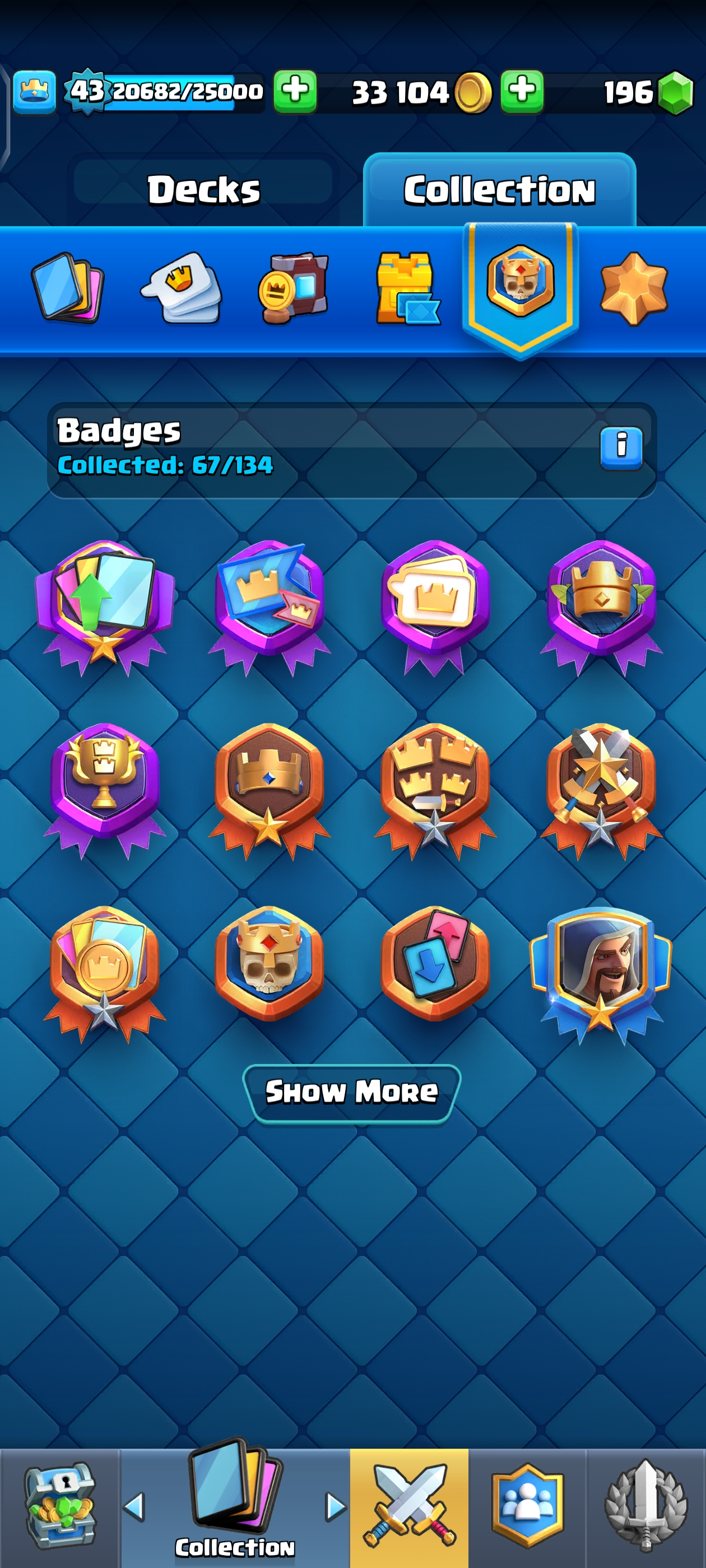706x1568 pixels.
Task: Open the emotes sub-tab
Action: pos(182,288)
